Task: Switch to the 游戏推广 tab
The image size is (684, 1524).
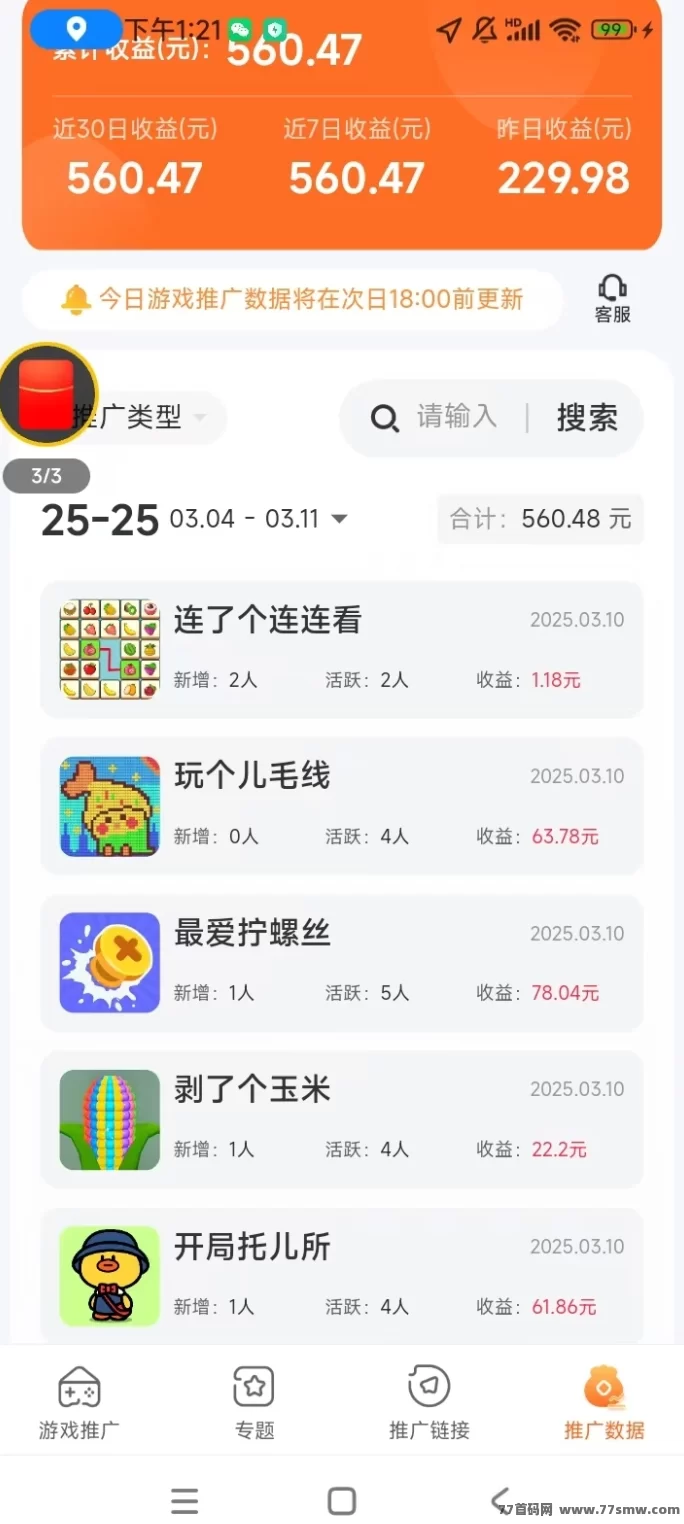Action: (x=79, y=1402)
